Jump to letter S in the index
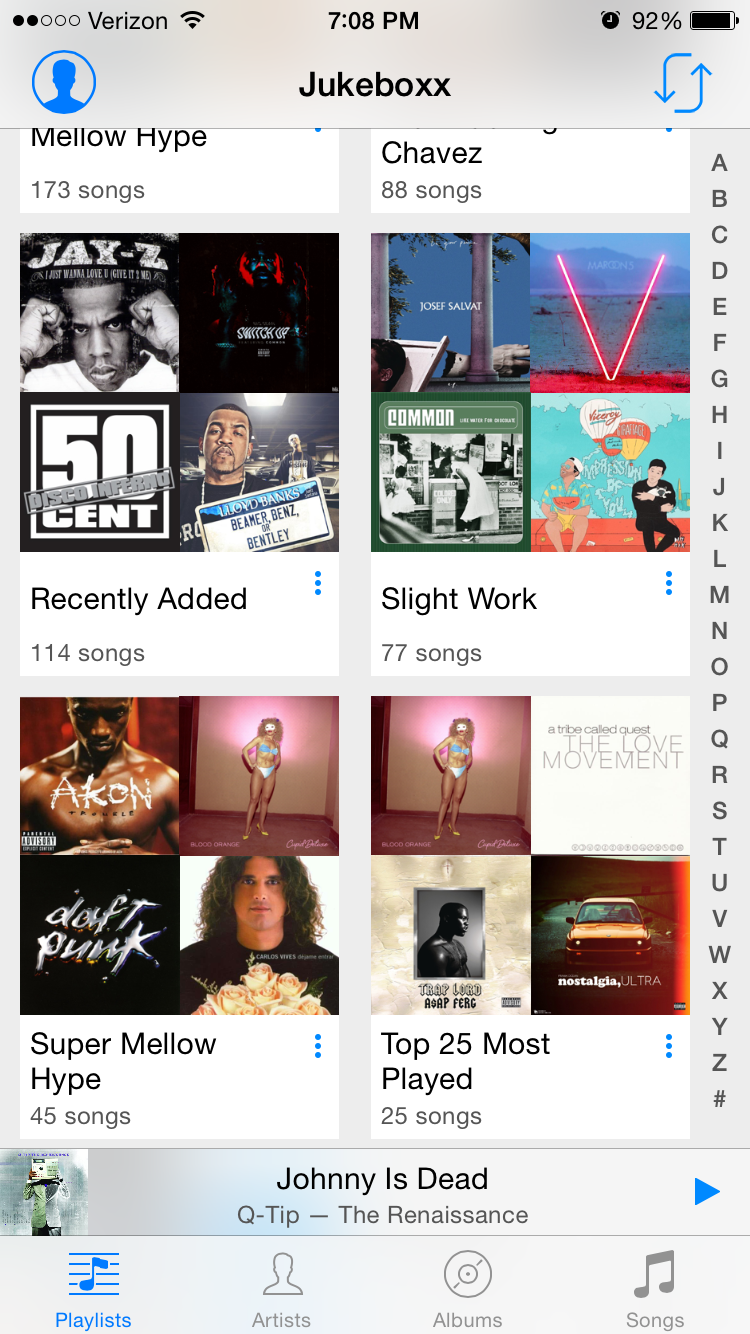This screenshot has height=1334, width=750. coord(719,811)
